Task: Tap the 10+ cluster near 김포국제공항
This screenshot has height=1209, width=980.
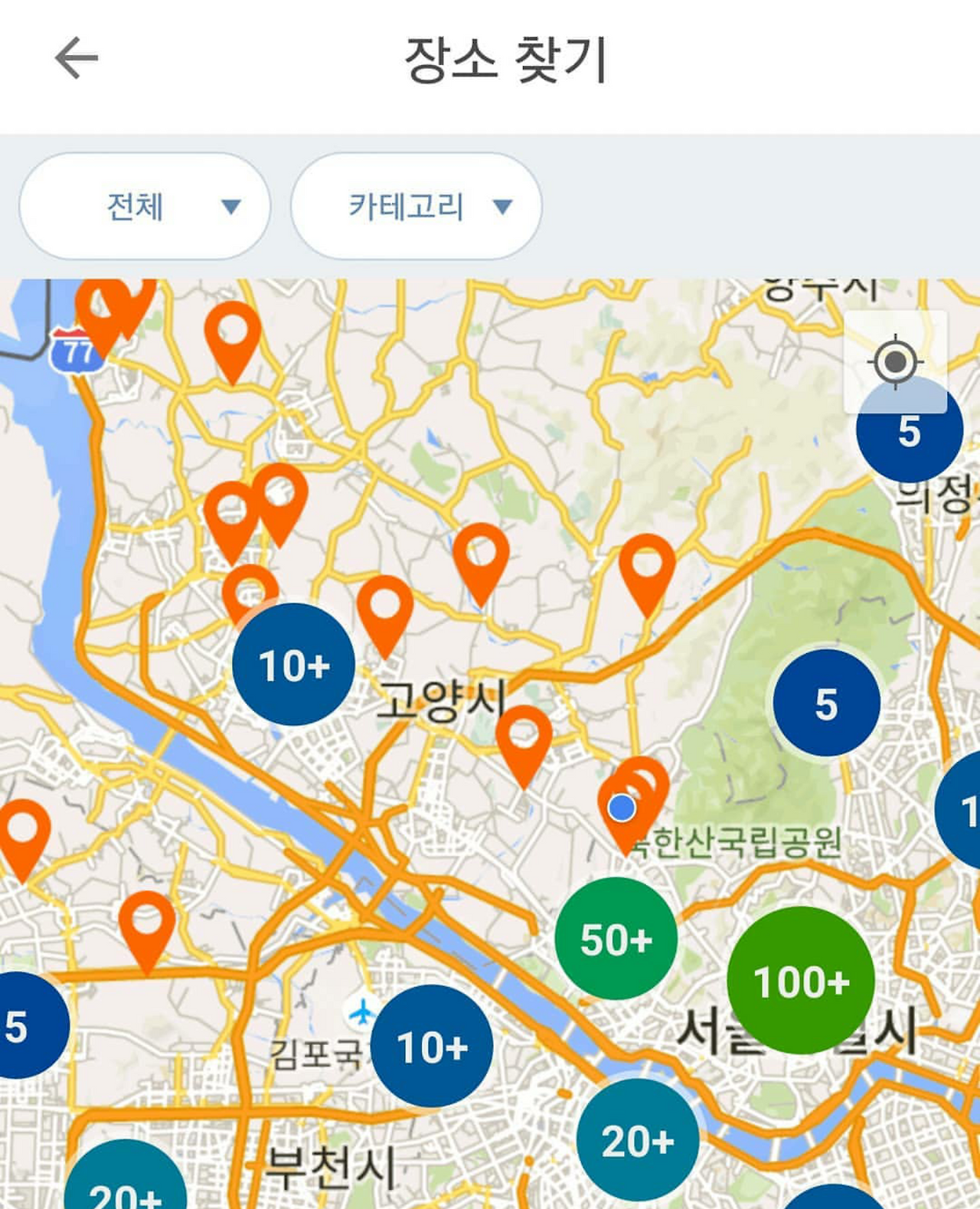Action: pos(433,1046)
